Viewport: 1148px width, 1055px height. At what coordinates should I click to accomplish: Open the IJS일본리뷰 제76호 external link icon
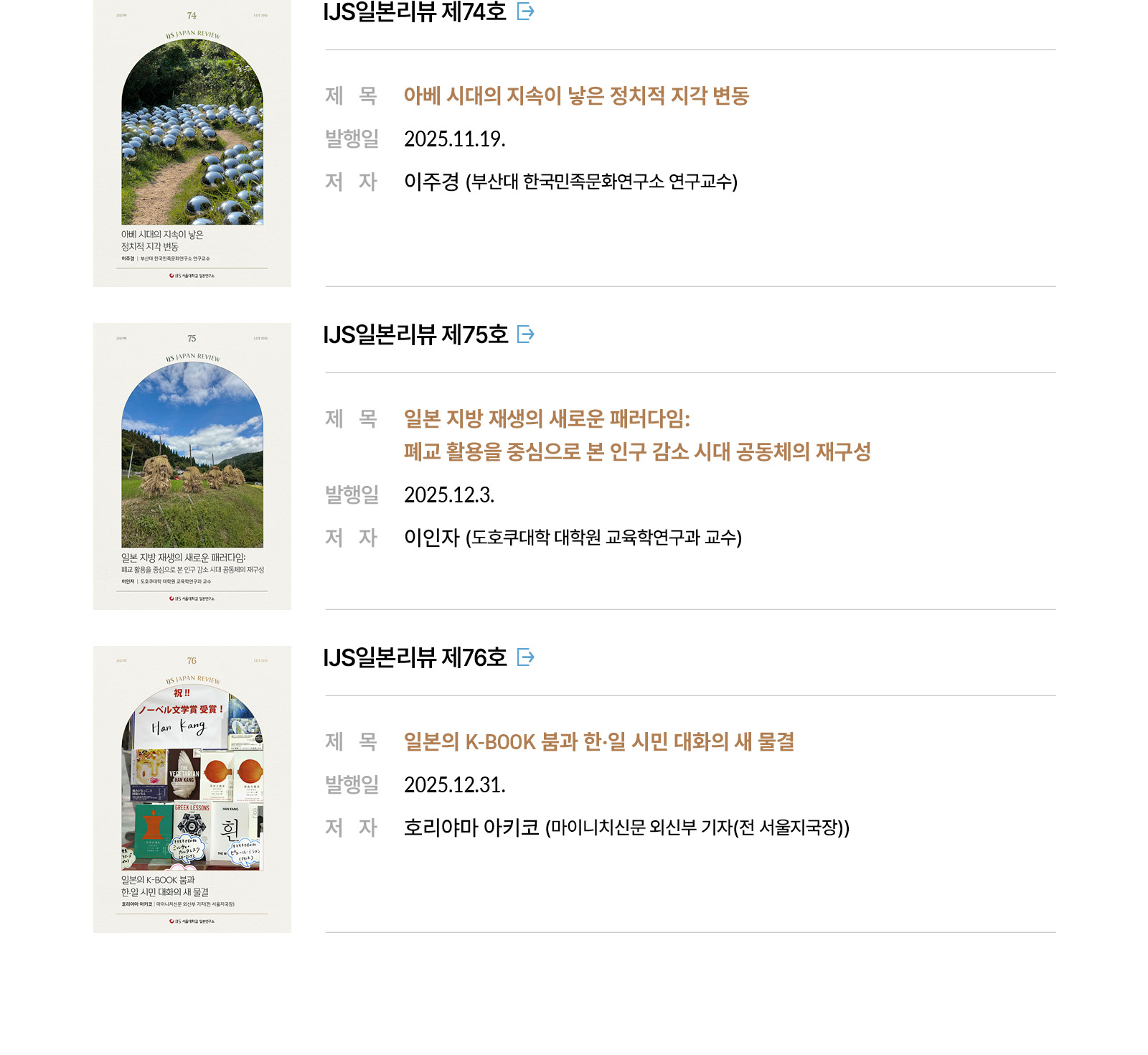point(525,657)
